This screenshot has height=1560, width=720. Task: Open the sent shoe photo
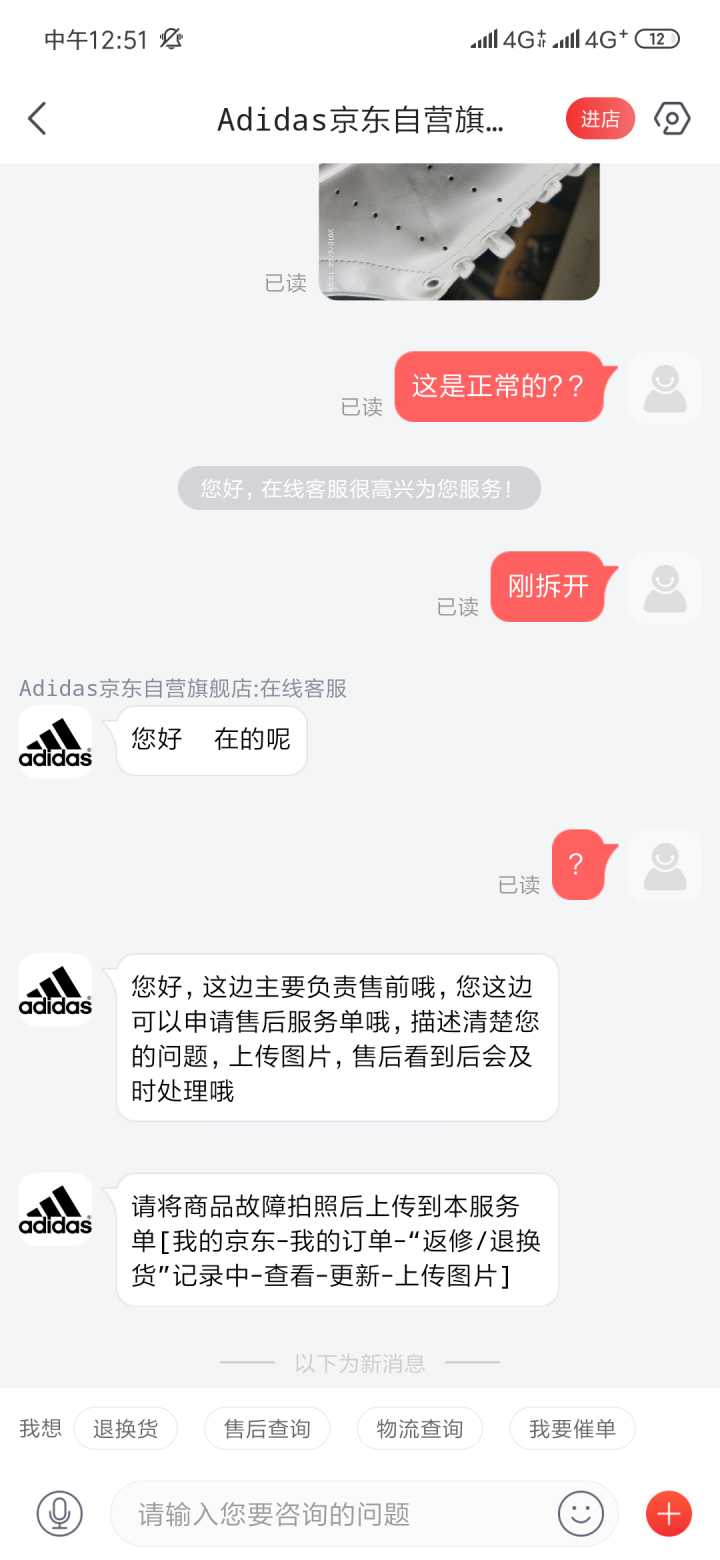459,231
